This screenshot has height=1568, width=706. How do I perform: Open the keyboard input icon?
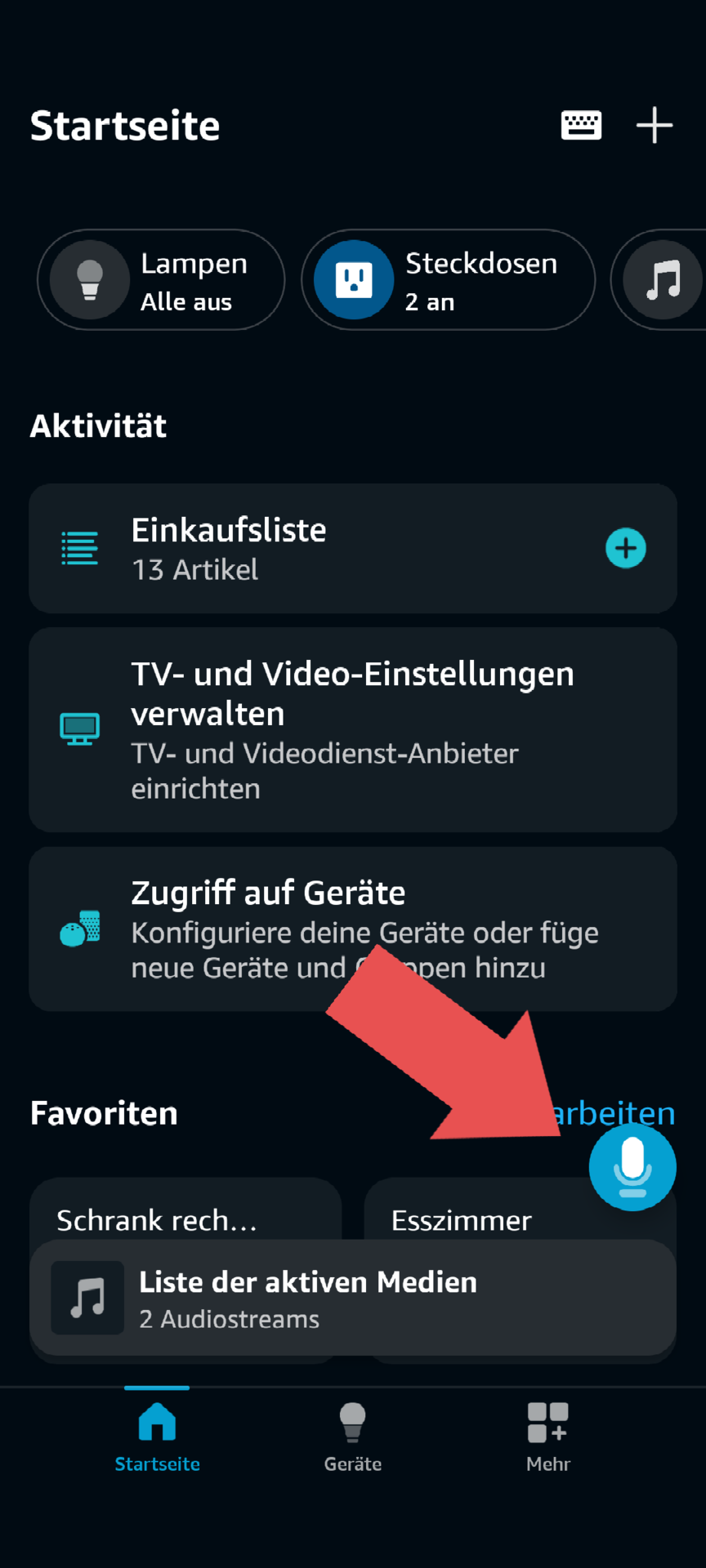click(581, 125)
